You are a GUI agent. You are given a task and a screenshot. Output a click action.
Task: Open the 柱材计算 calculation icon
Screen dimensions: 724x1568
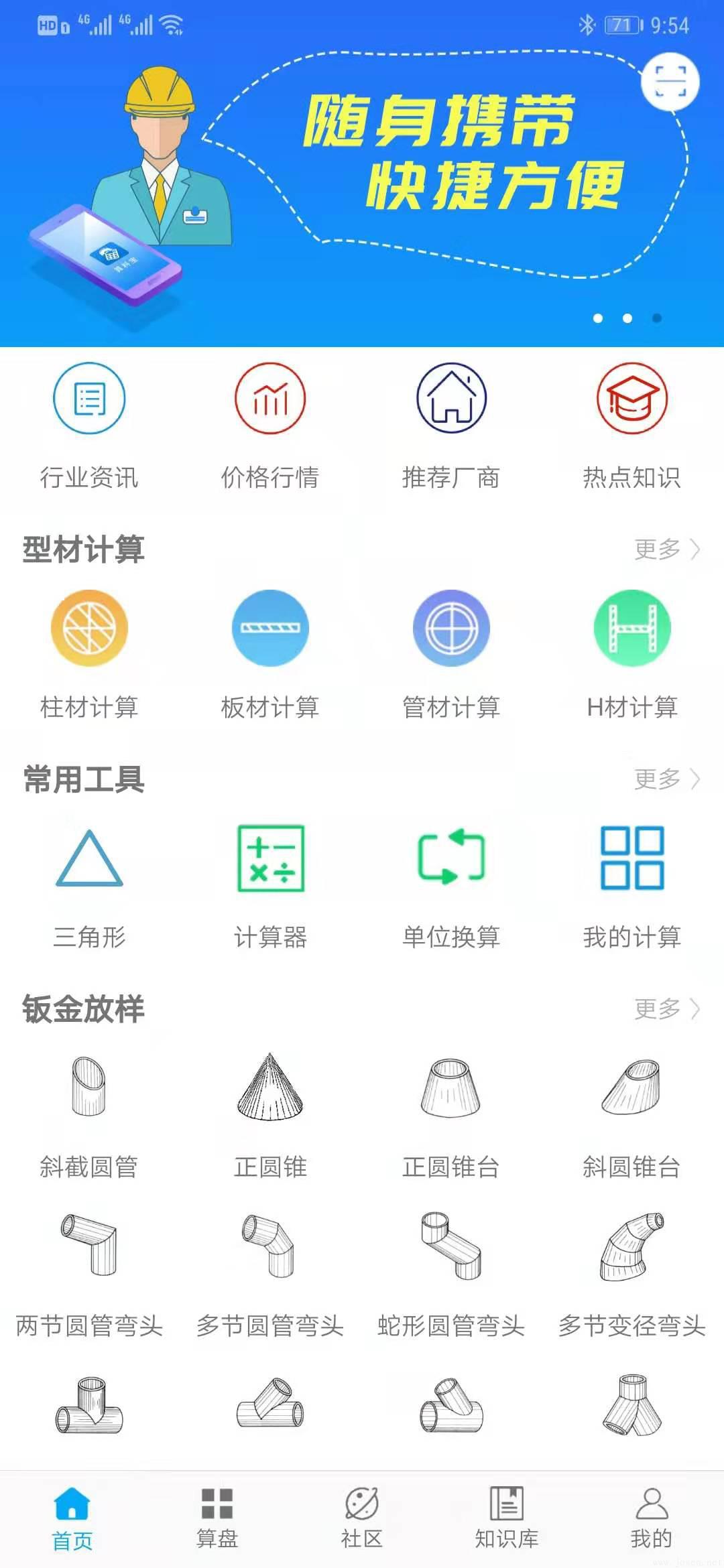click(89, 629)
